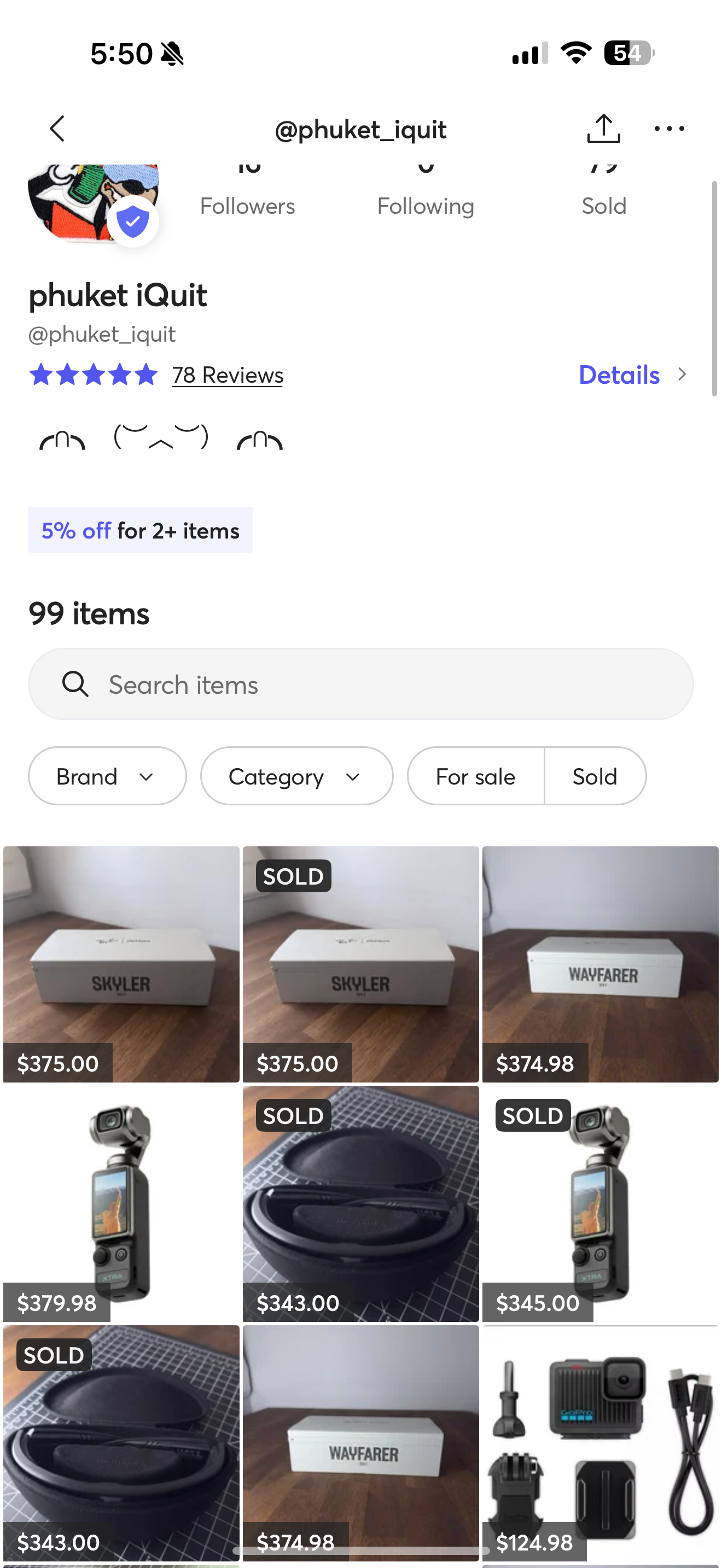Viewport: 722px width, 1568px height.
Task: Tap the Search items field
Action: pos(360,684)
